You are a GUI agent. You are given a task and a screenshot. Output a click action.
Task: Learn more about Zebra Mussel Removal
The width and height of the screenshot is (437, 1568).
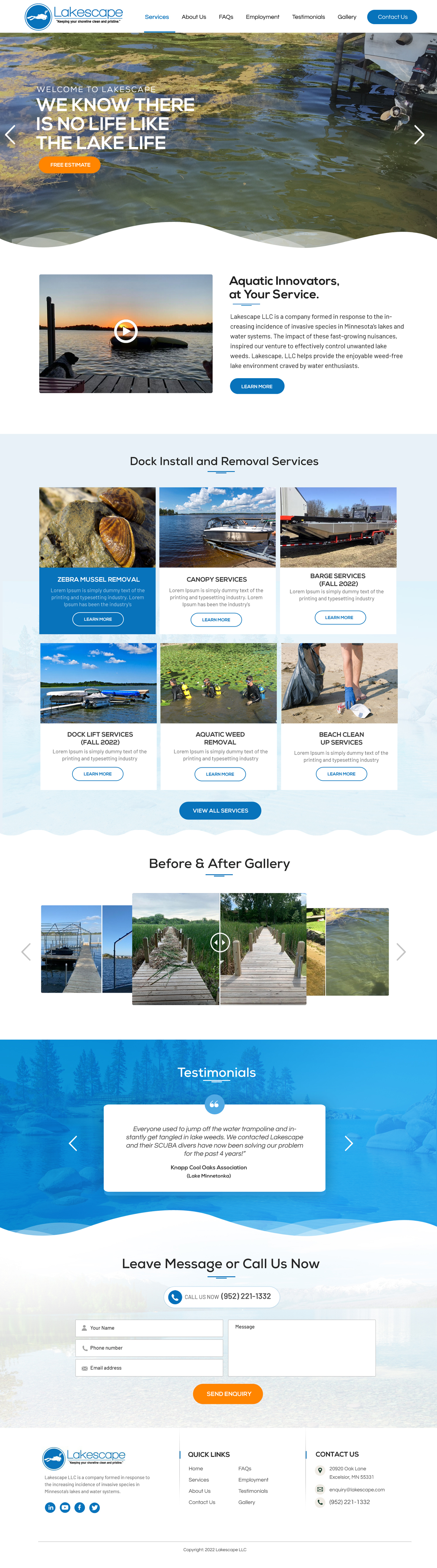pos(97,619)
